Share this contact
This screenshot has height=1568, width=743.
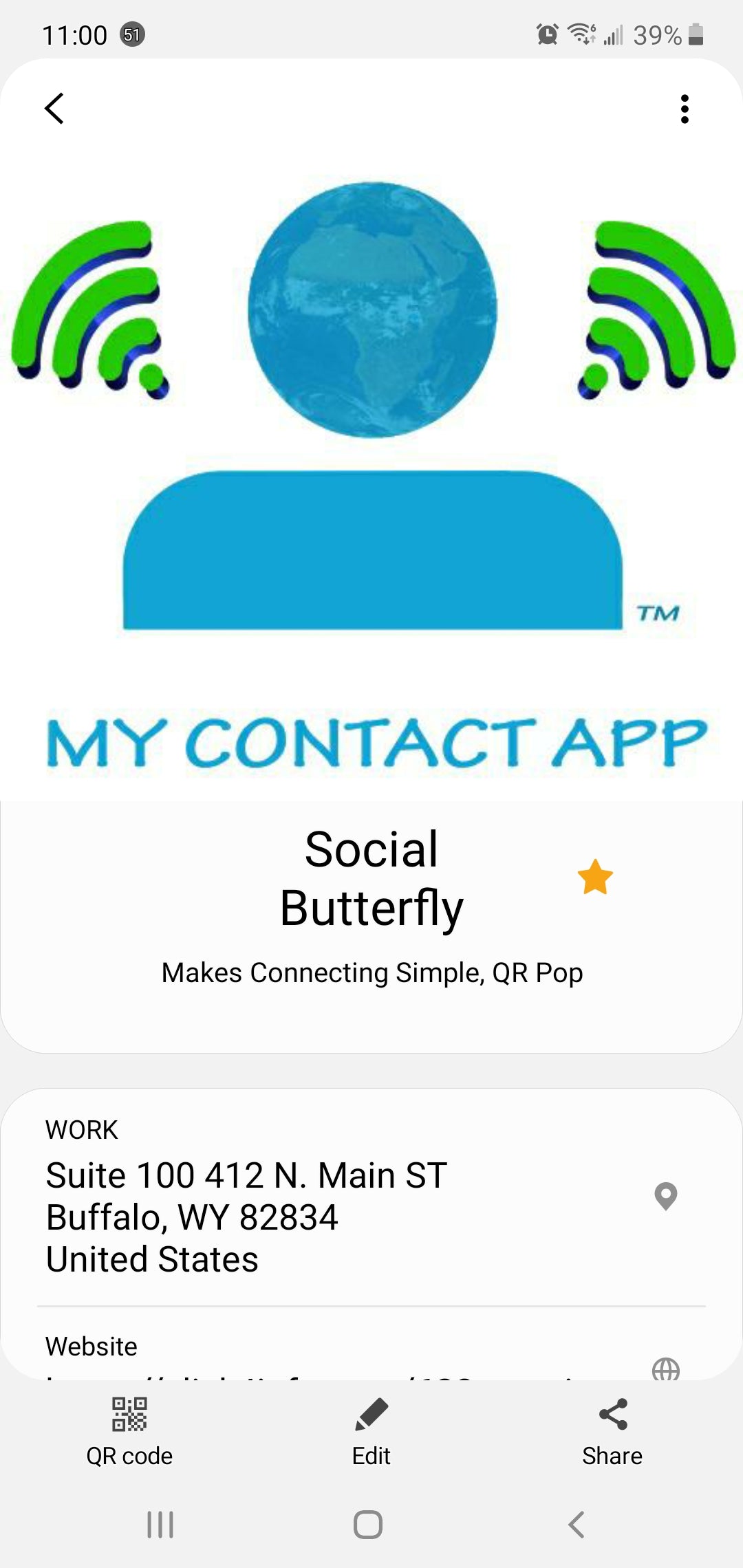[612, 1432]
